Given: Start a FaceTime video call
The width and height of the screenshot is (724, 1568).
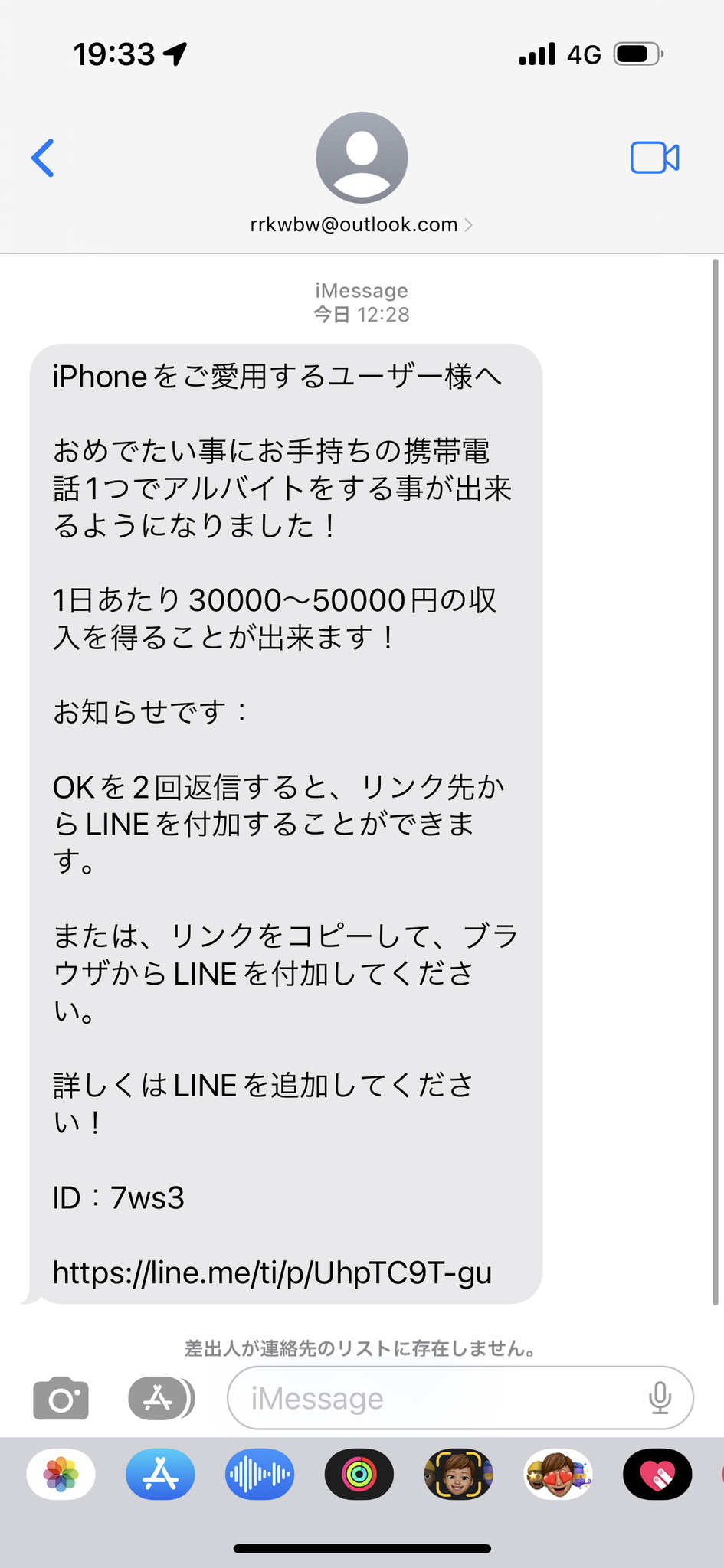Looking at the screenshot, I should coord(654,158).
